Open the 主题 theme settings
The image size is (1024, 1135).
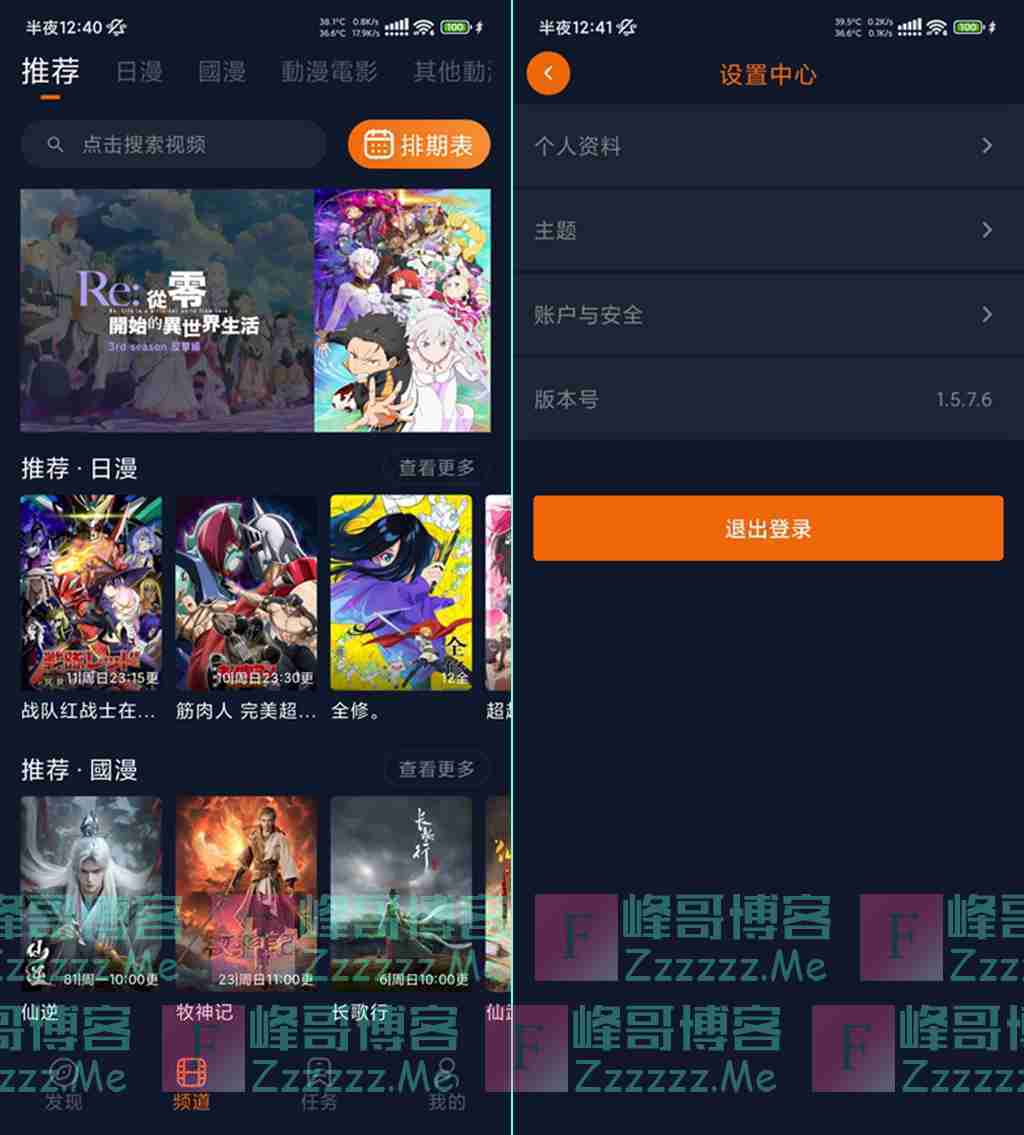767,231
